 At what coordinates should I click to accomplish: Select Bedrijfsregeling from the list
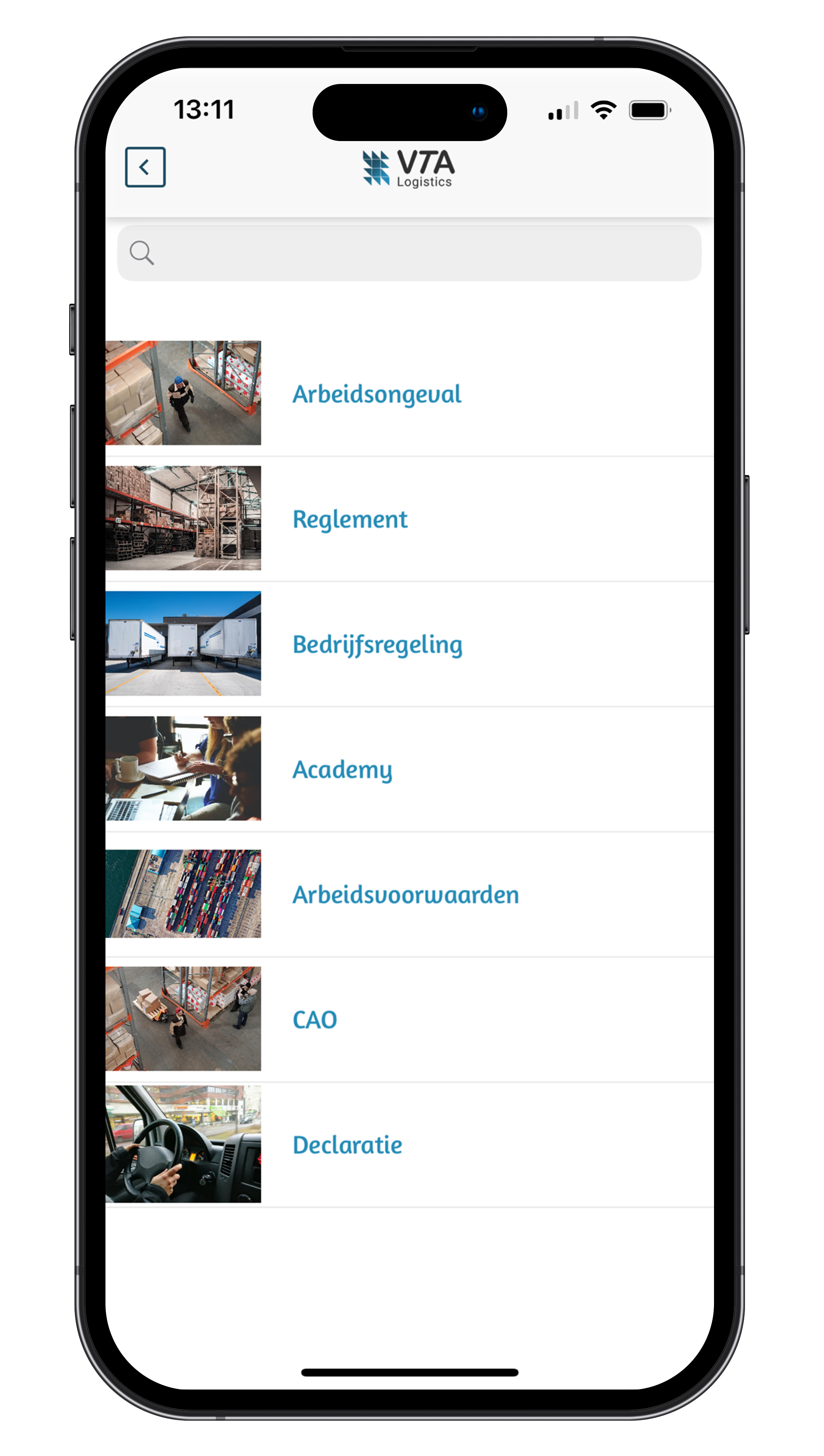377,644
